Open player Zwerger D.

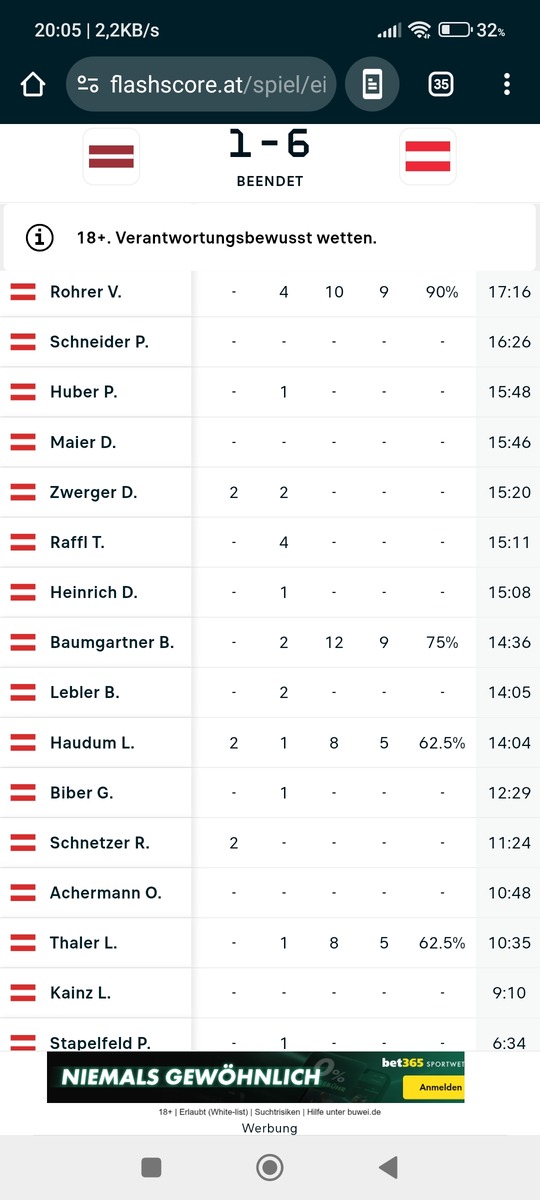point(94,492)
